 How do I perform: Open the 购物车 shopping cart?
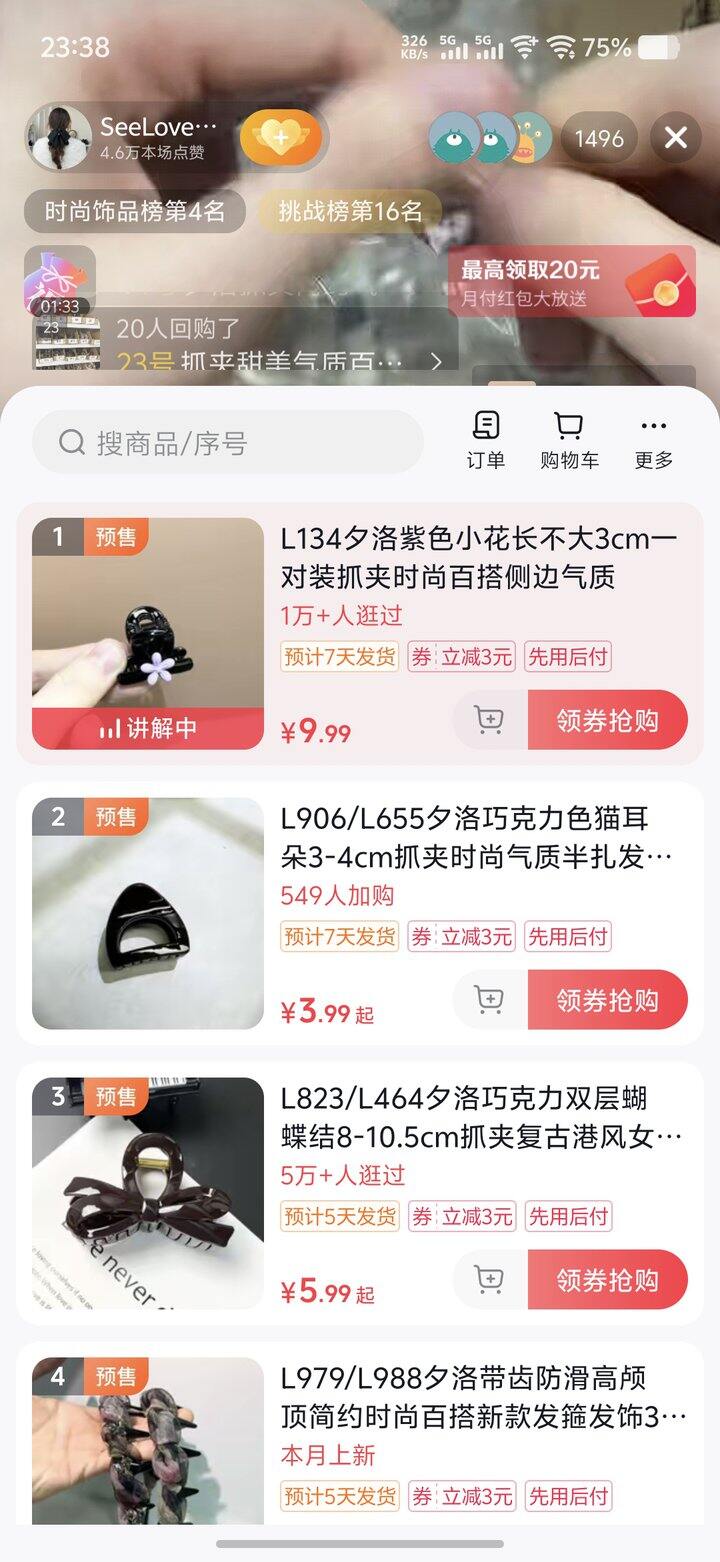tap(569, 440)
